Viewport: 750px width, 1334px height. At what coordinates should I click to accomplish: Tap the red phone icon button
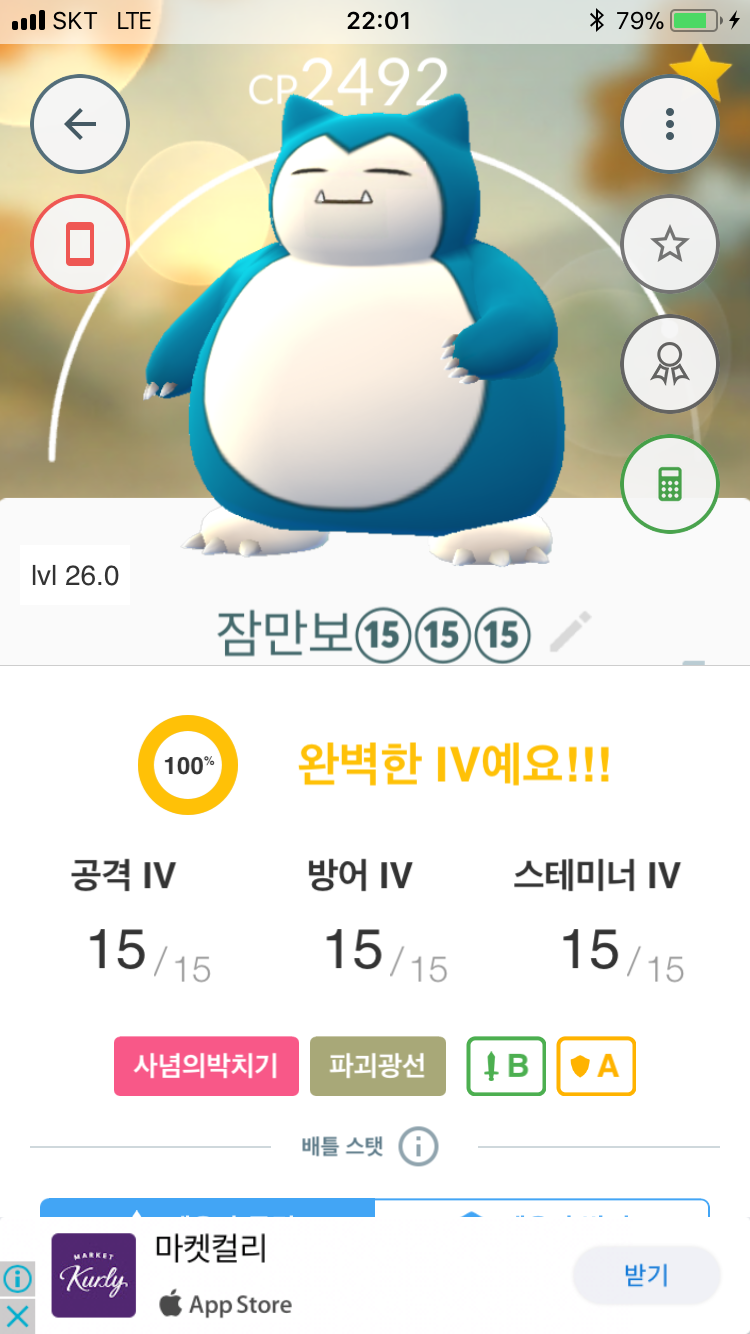coord(80,244)
